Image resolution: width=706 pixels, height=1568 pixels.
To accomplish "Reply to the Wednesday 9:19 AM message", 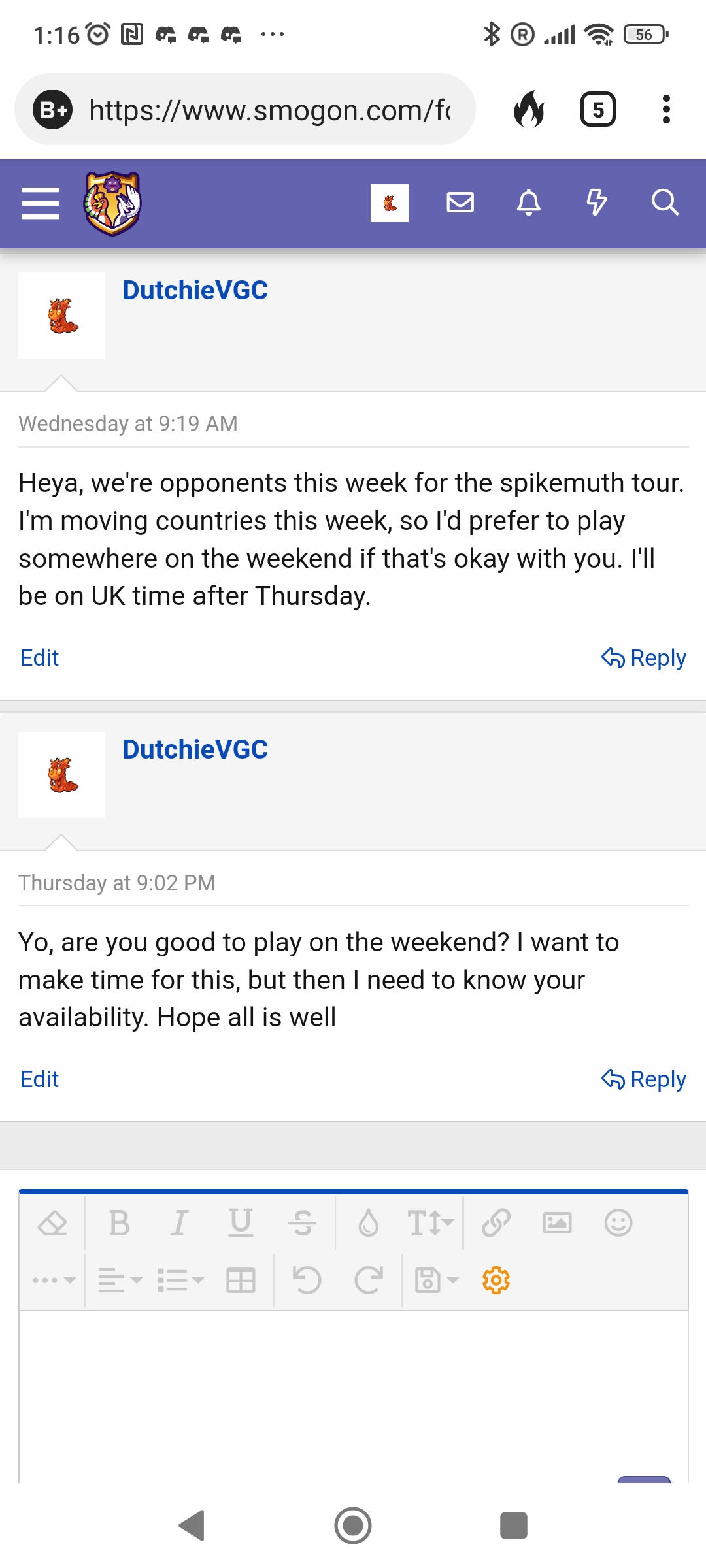I will pos(644,658).
